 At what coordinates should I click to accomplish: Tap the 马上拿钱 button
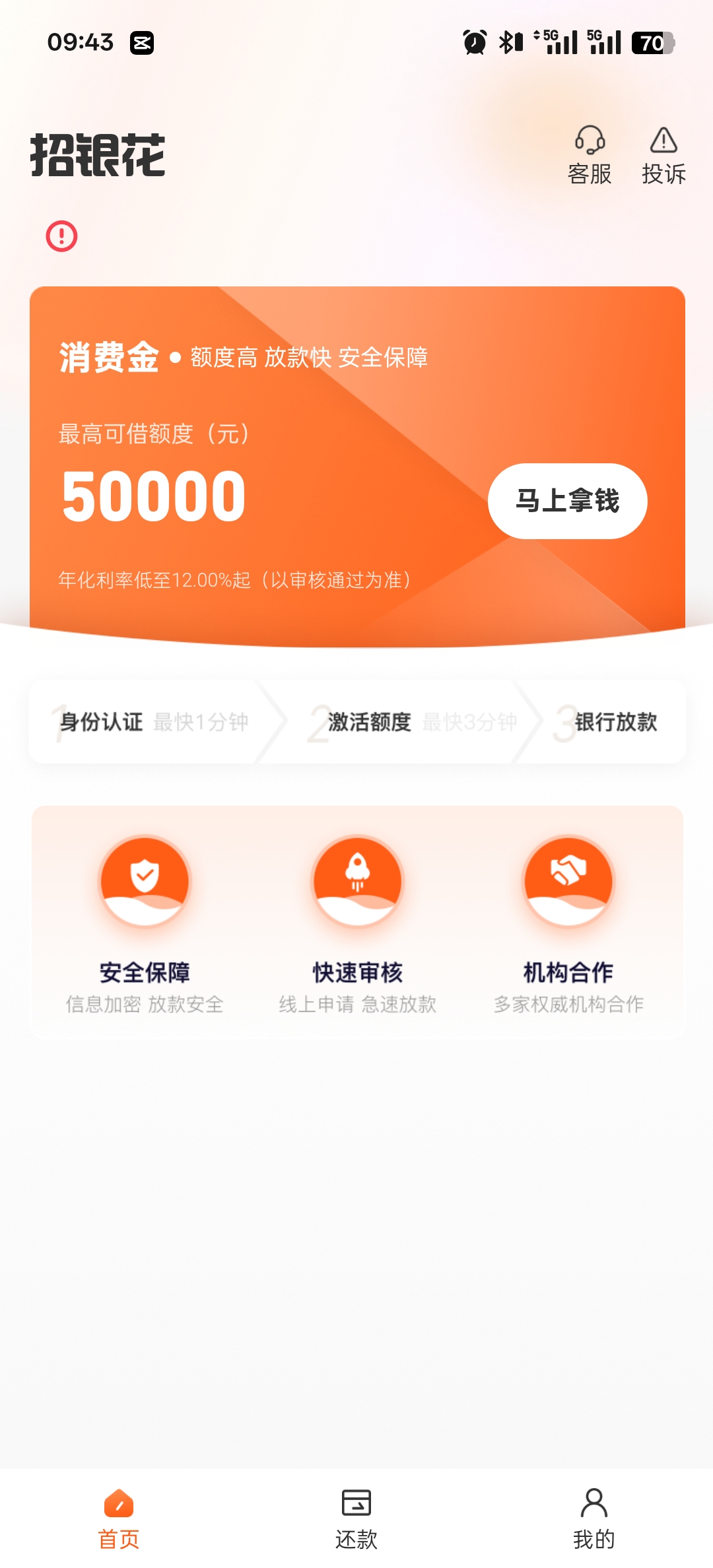pyautogui.click(x=567, y=501)
